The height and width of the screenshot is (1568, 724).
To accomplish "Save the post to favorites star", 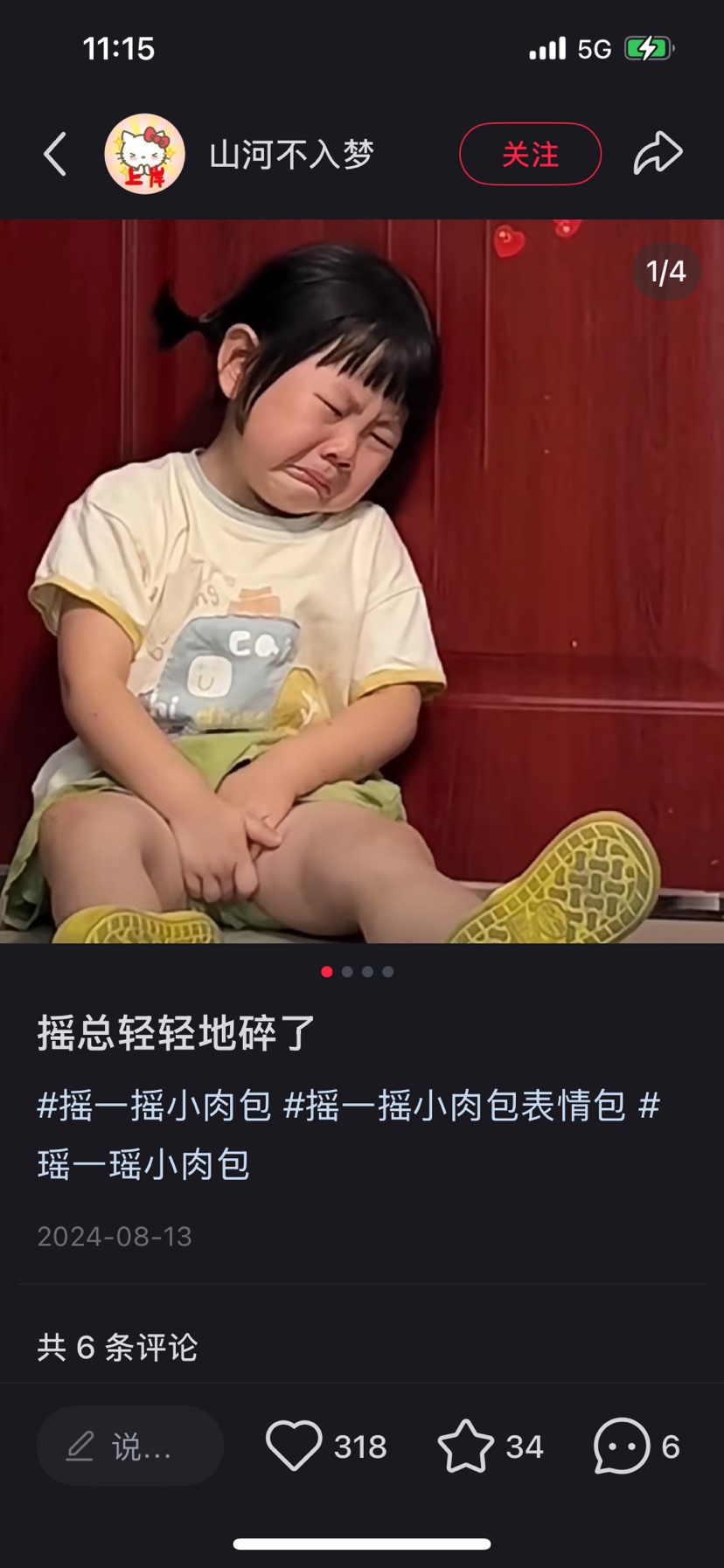I will tap(465, 1446).
